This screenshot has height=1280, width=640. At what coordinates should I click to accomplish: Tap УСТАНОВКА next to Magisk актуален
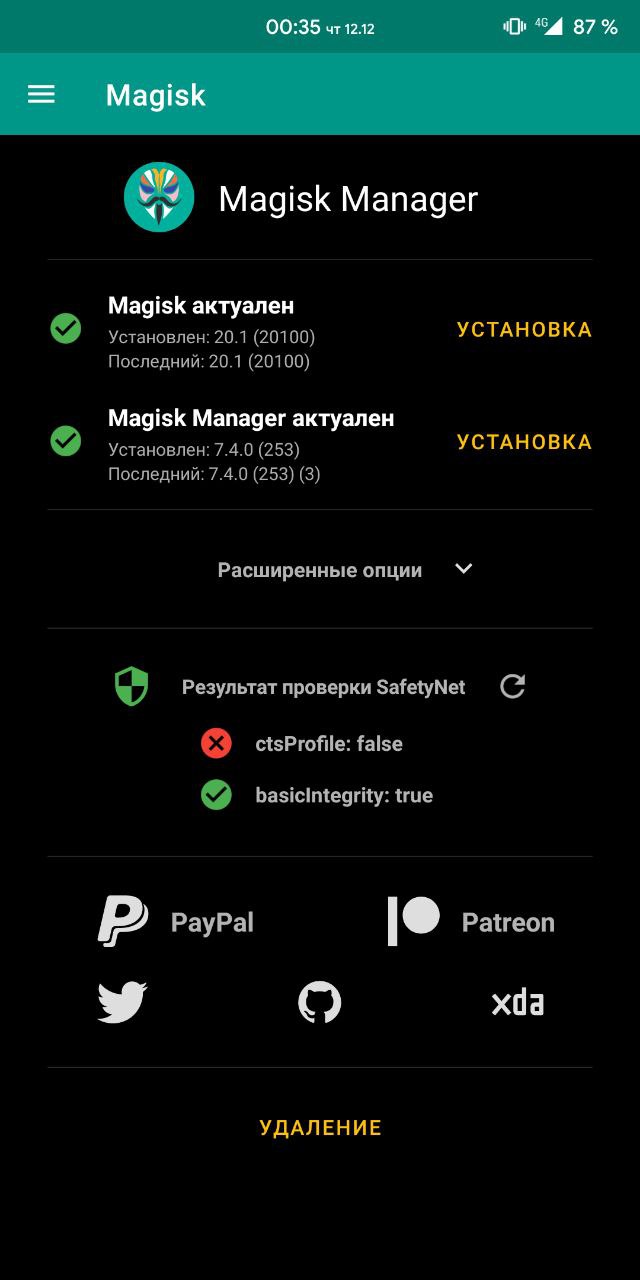point(524,330)
